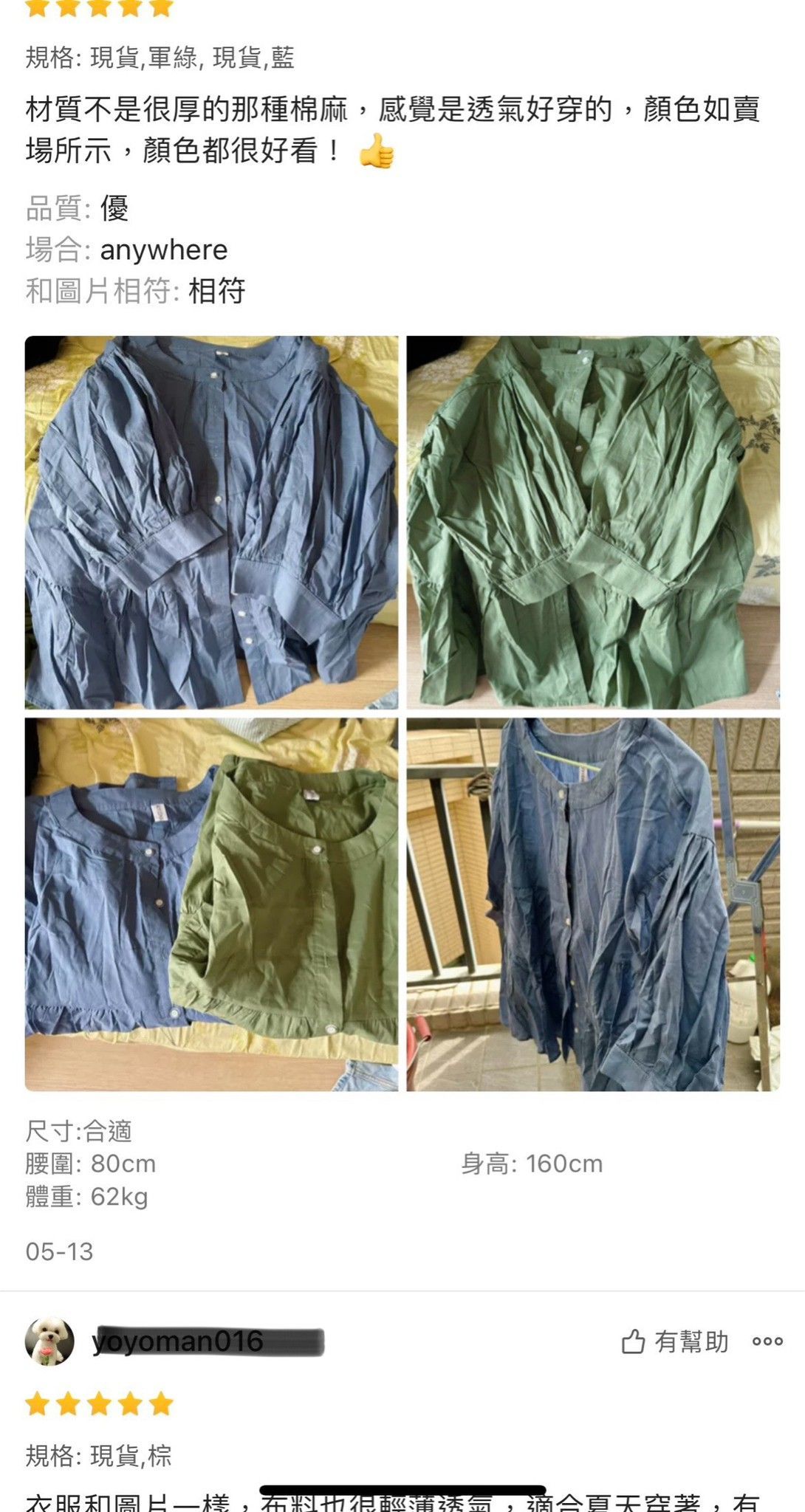Open more options on yoyoman016's review

tap(767, 1341)
